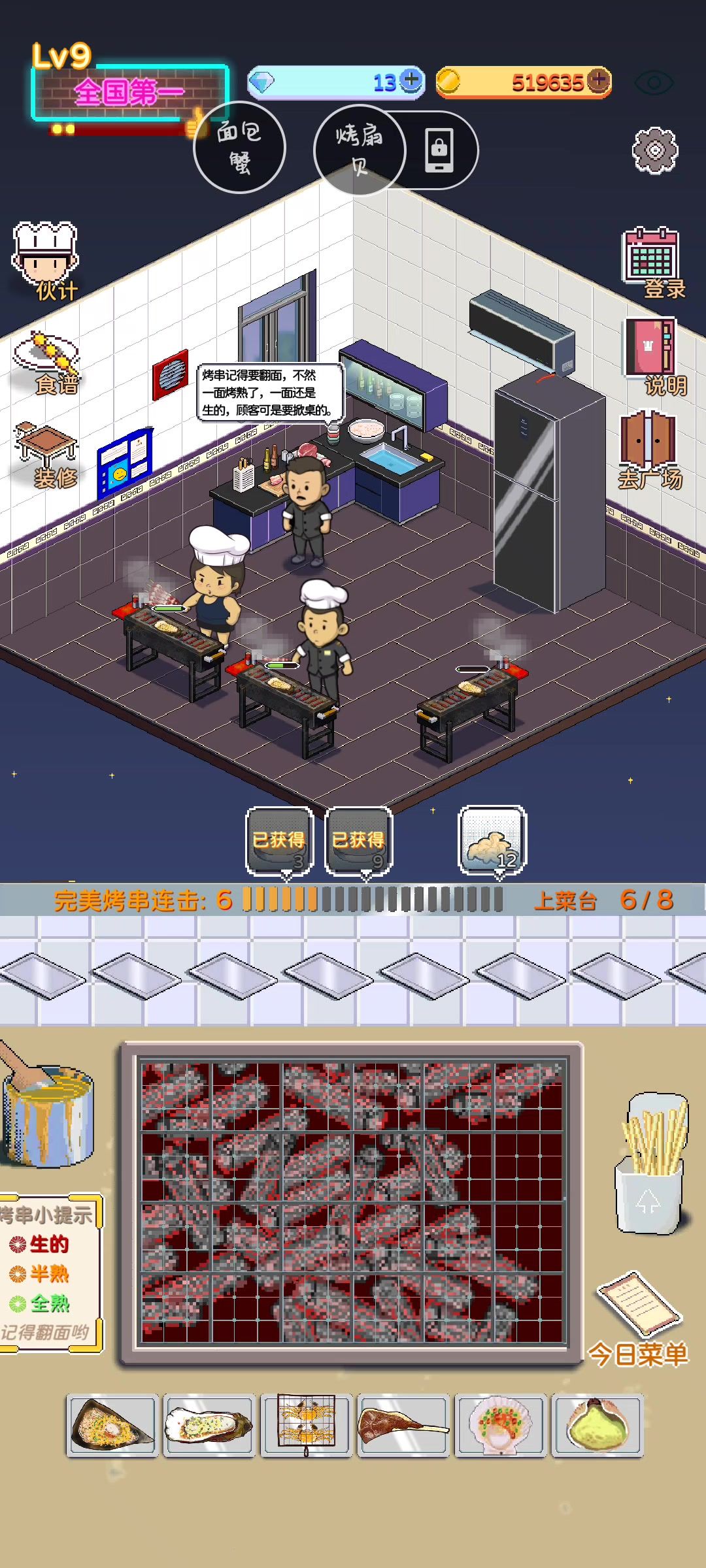The image size is (706, 1568).
Task: Open the 登录 daily check-in calendar
Action: [652, 262]
